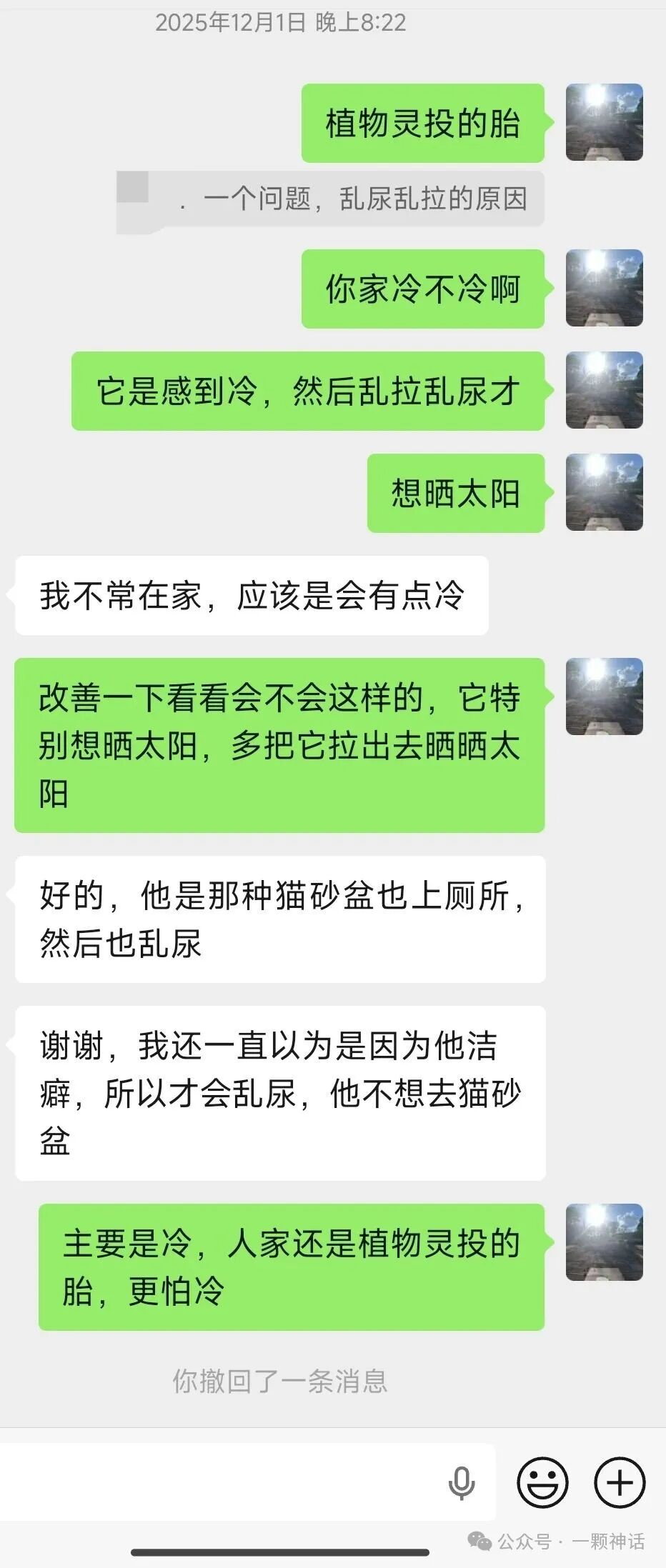Screen dimensions: 666x1568
Task: Tap the voice input microphone icon
Action: click(462, 1483)
